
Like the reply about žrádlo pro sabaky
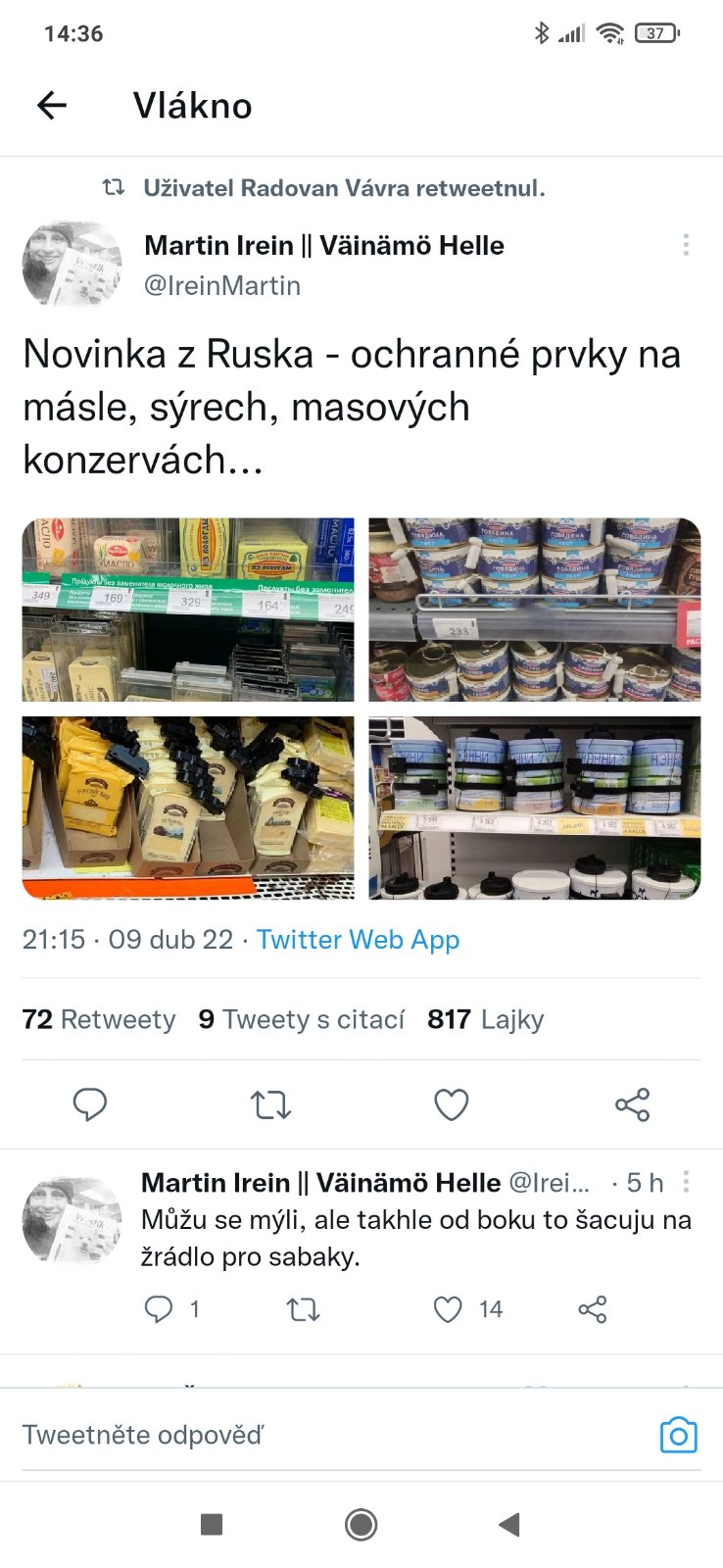(448, 1309)
